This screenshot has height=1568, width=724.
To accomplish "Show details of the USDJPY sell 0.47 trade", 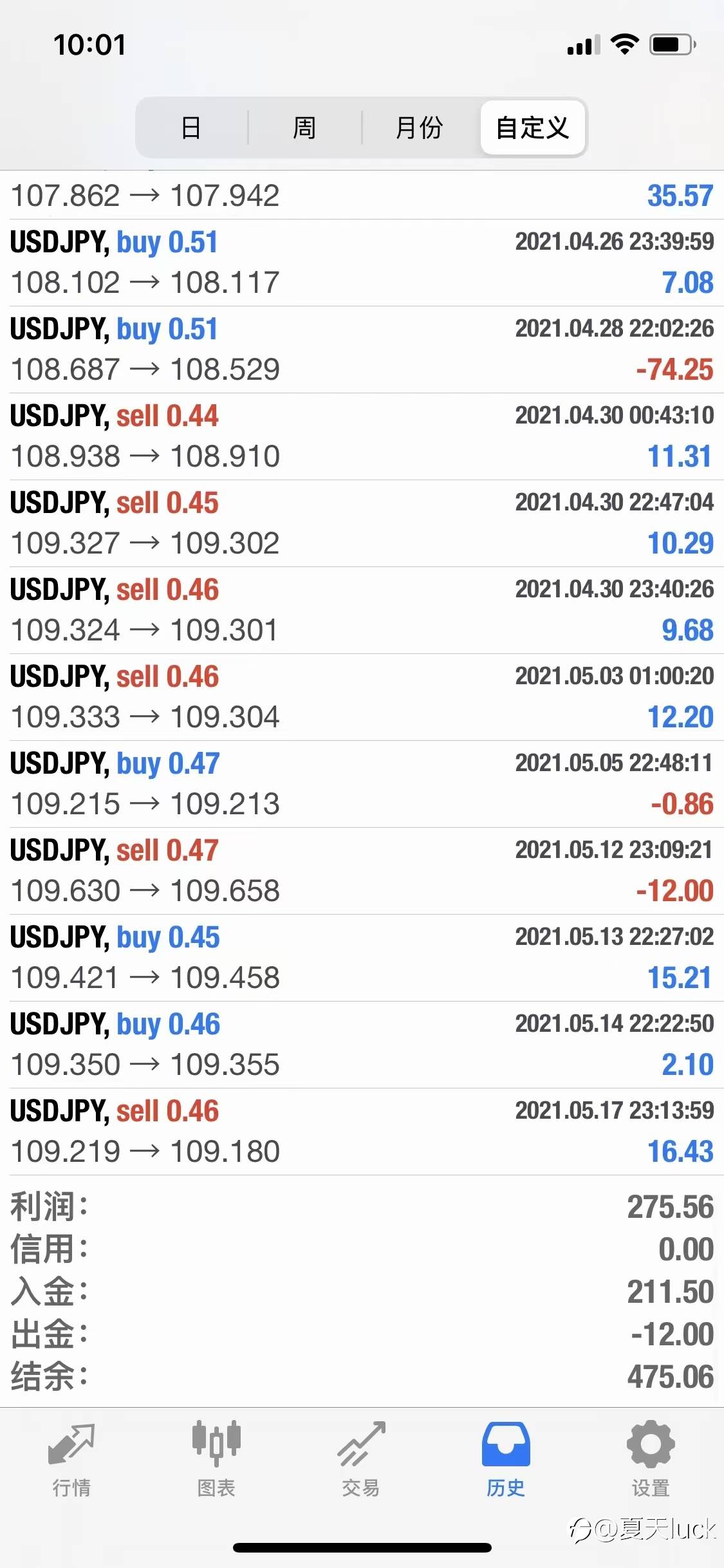I will point(362,871).
